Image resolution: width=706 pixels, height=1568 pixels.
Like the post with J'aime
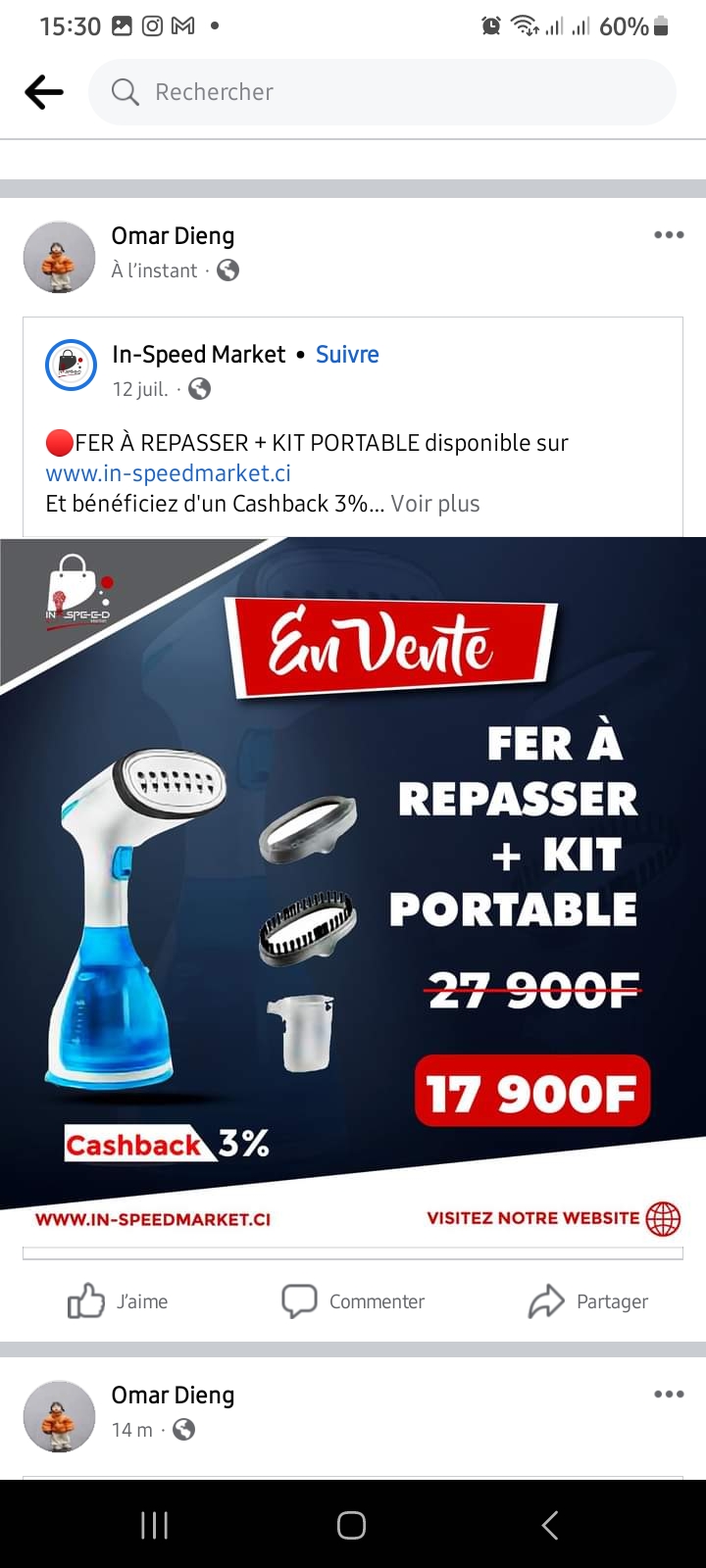pyautogui.click(x=118, y=1301)
